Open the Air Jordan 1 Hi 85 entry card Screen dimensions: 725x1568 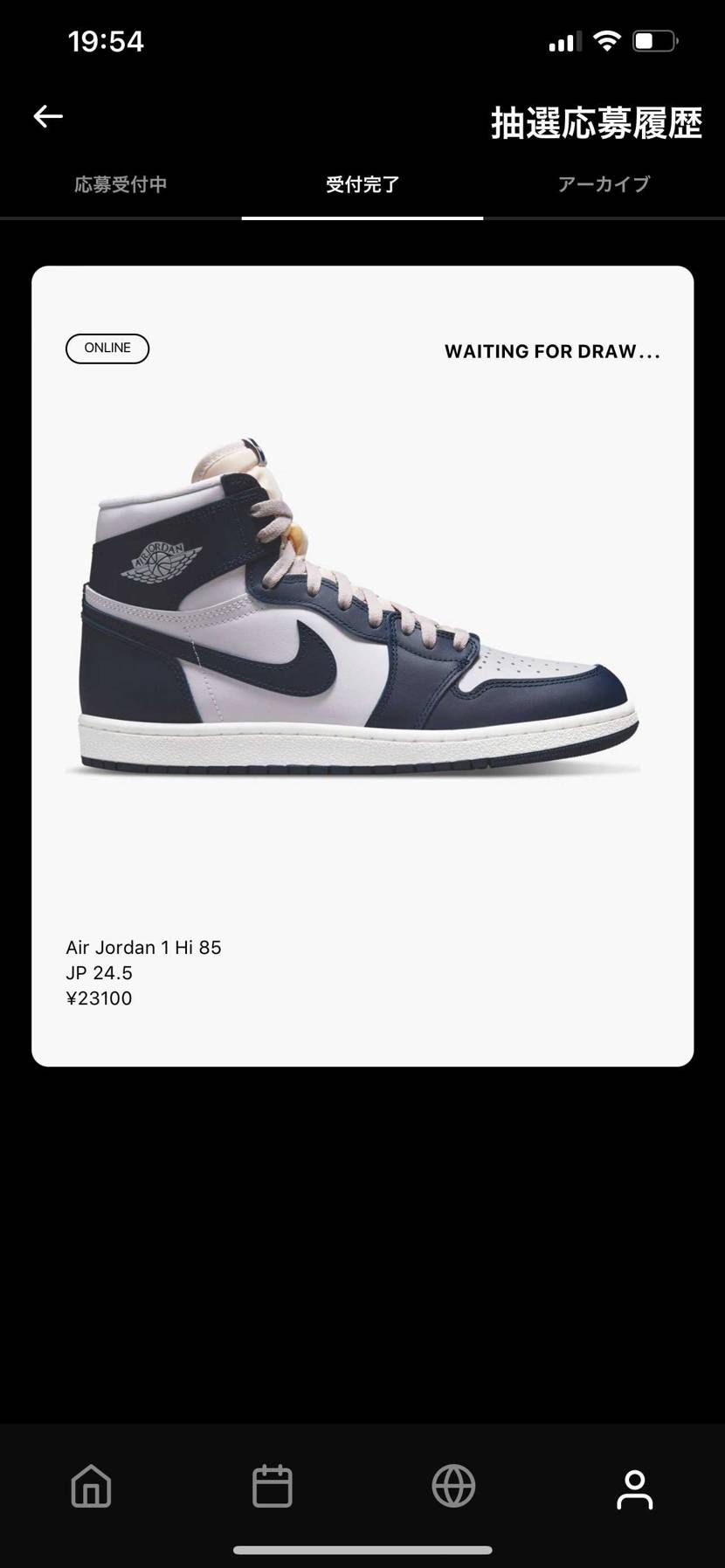point(362,664)
